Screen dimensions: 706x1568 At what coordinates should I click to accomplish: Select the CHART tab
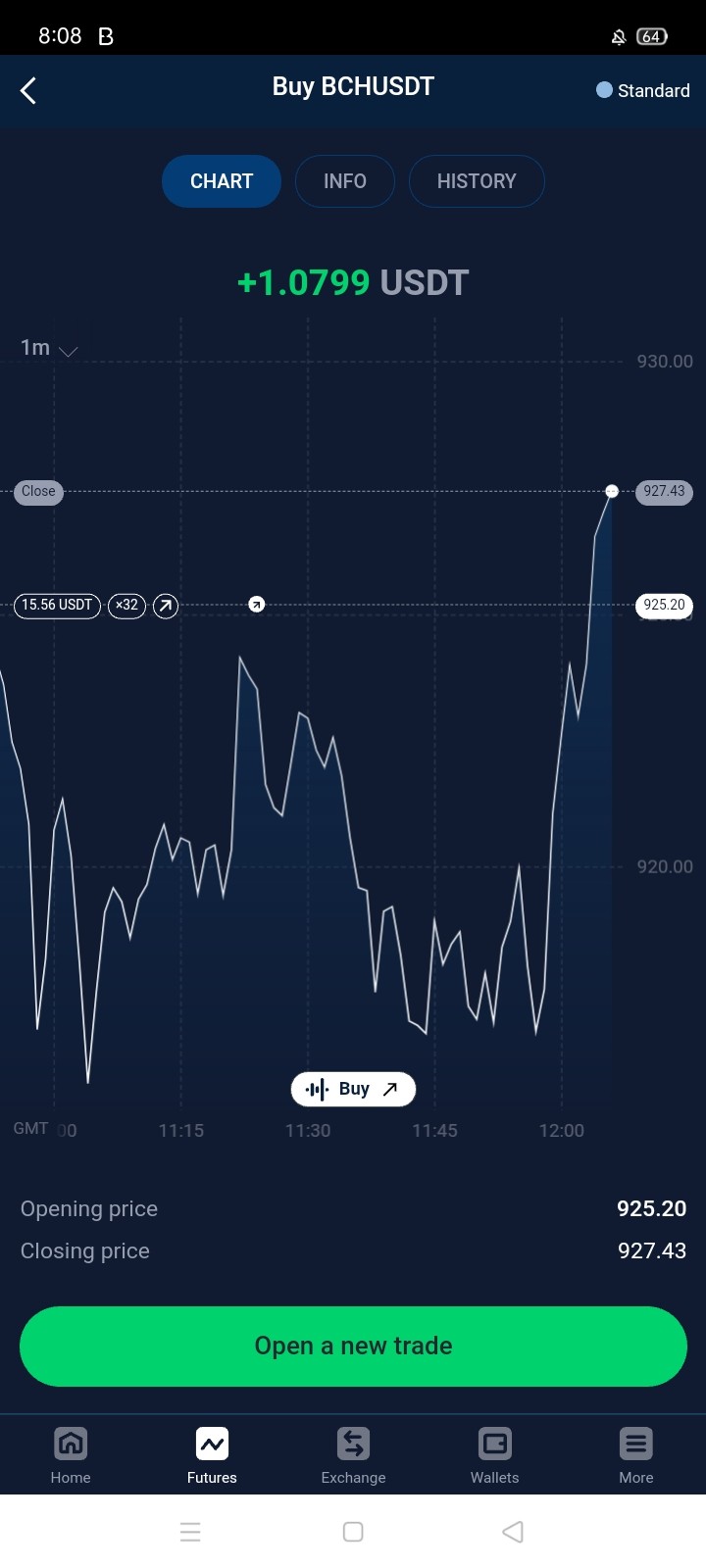[x=222, y=181]
